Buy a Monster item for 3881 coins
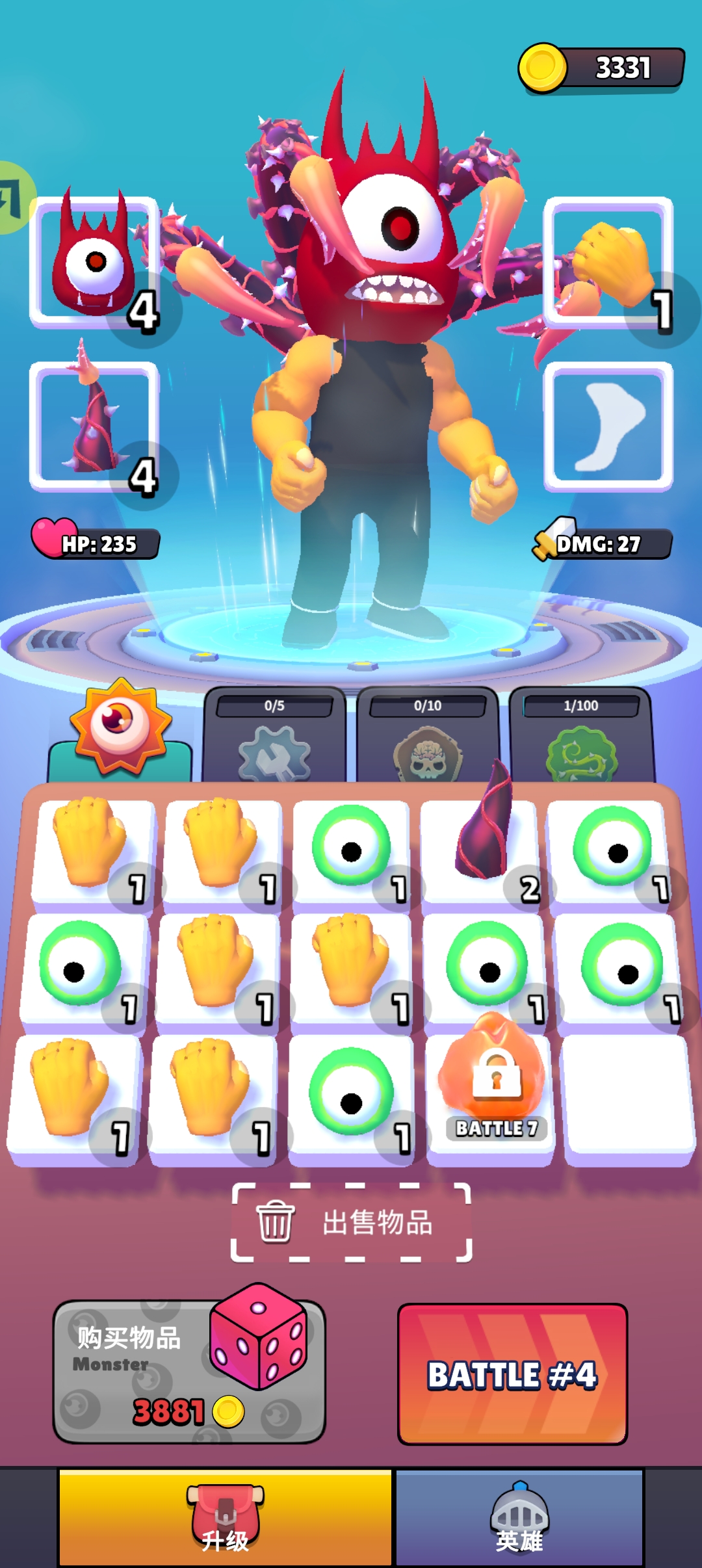 tap(188, 1372)
